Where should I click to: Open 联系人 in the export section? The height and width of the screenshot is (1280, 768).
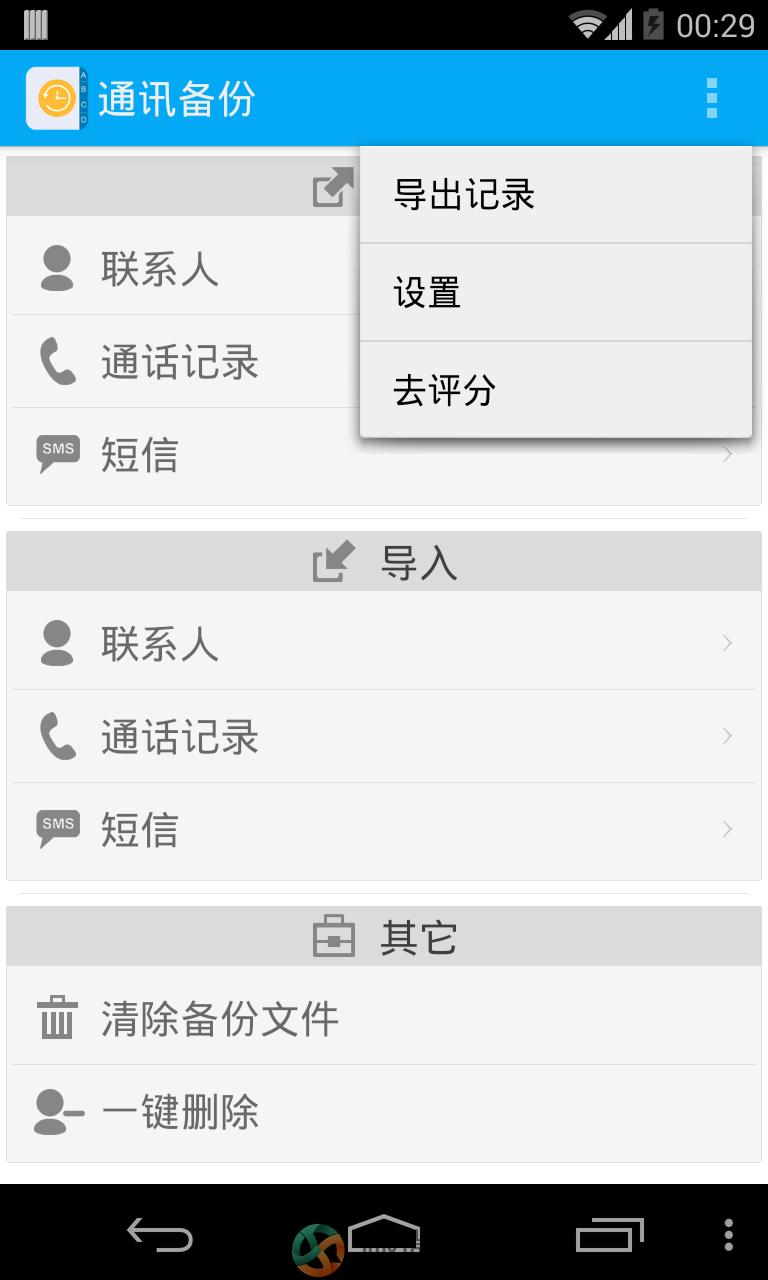click(x=184, y=268)
